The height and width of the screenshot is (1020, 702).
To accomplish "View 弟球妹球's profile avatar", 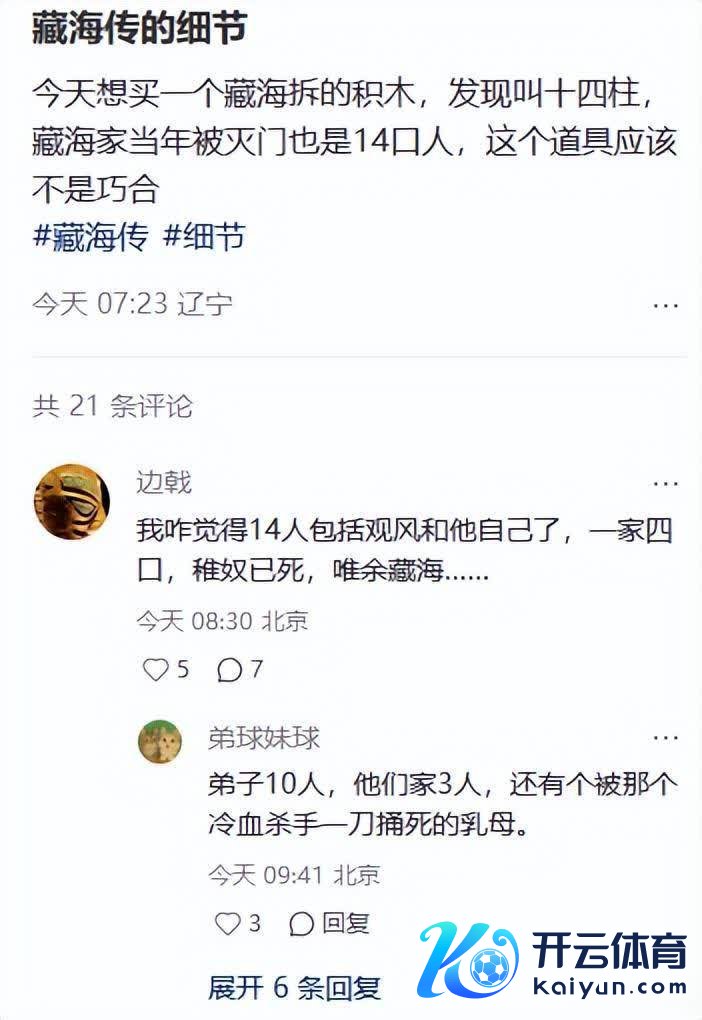I will tap(160, 741).
